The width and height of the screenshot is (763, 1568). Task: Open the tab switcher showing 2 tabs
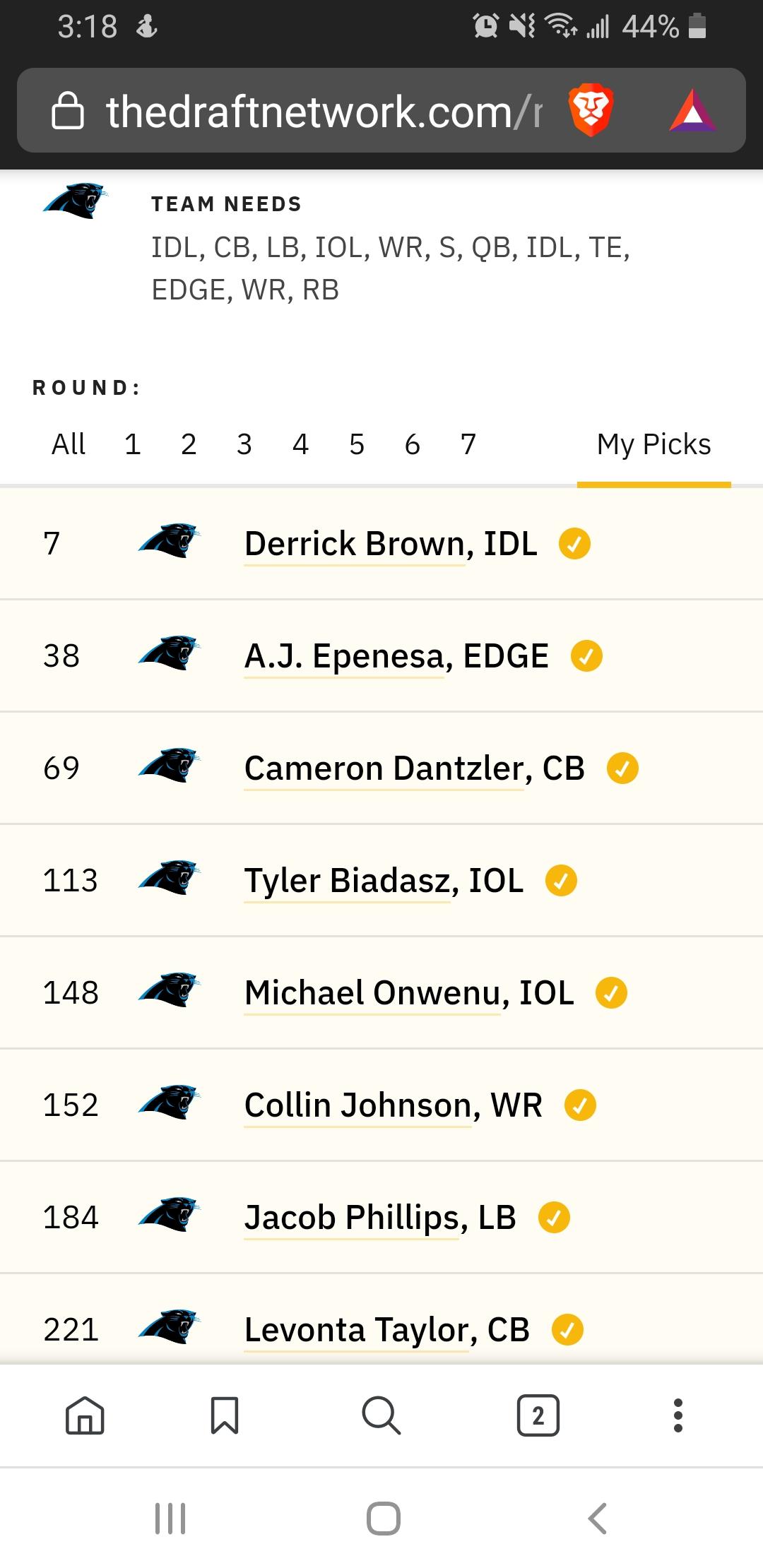click(538, 1415)
